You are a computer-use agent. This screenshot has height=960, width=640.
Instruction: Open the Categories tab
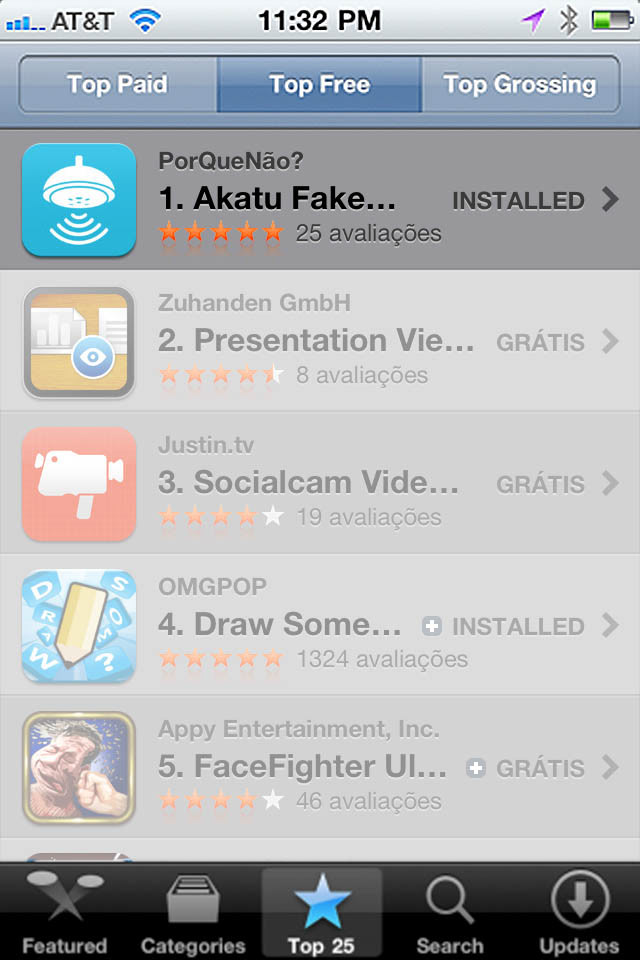coord(193,914)
